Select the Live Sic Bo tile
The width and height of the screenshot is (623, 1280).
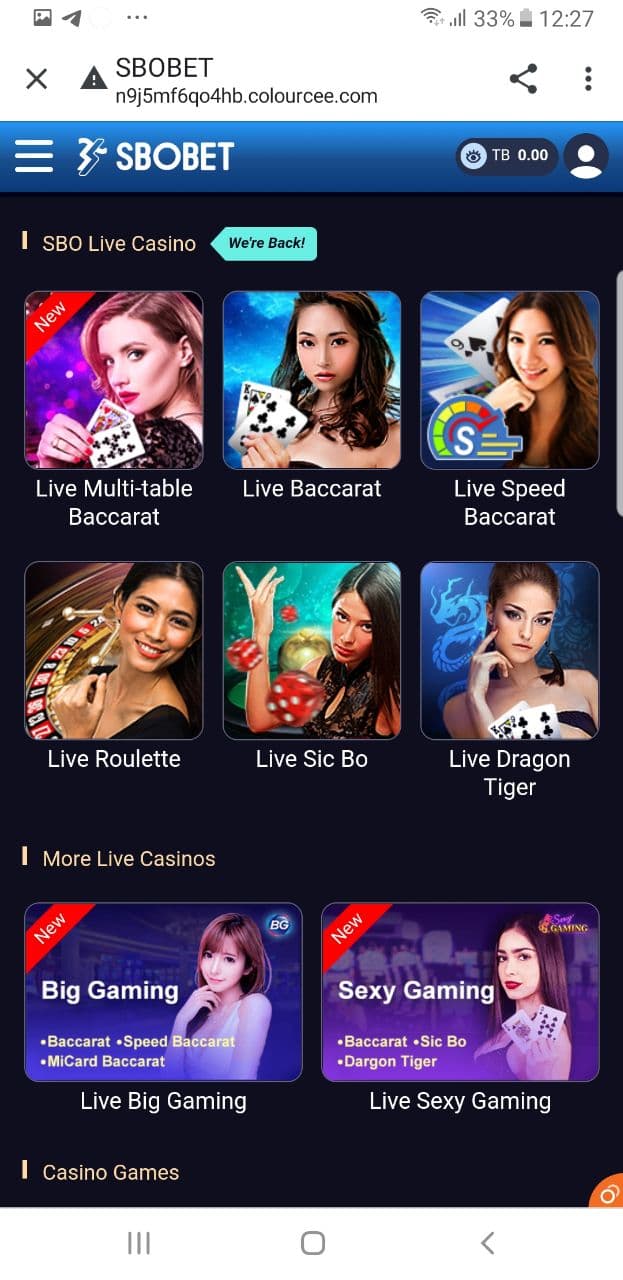point(312,650)
